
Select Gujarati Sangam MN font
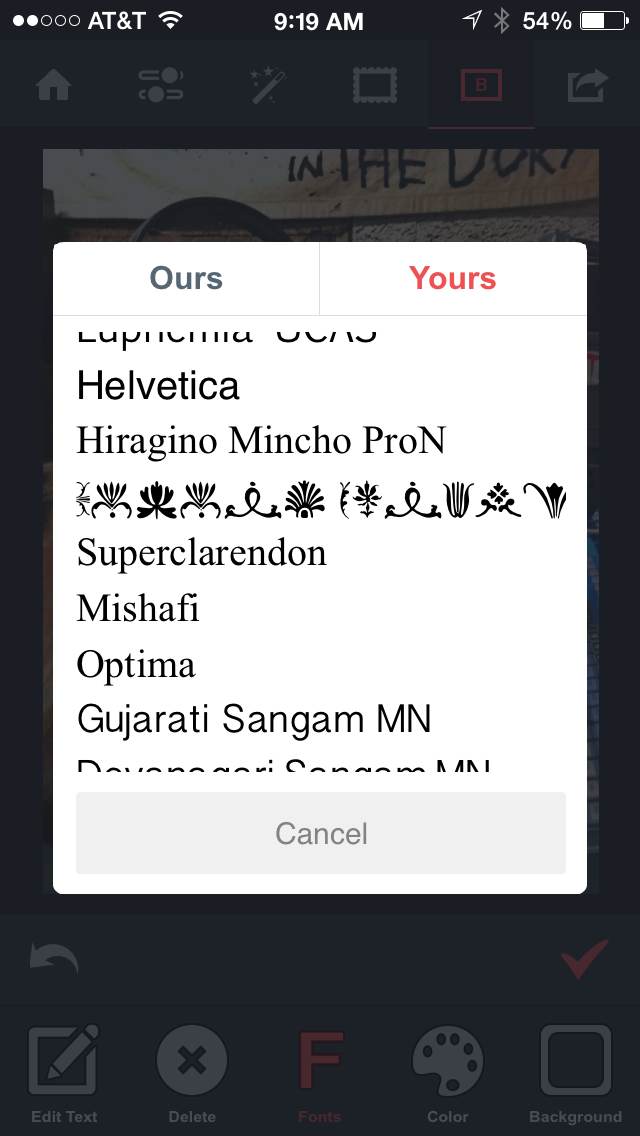pos(254,720)
